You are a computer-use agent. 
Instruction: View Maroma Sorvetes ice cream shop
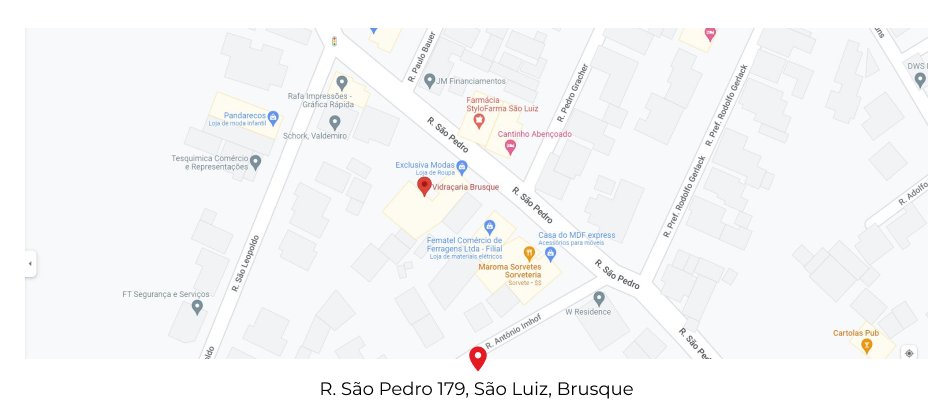(530, 253)
